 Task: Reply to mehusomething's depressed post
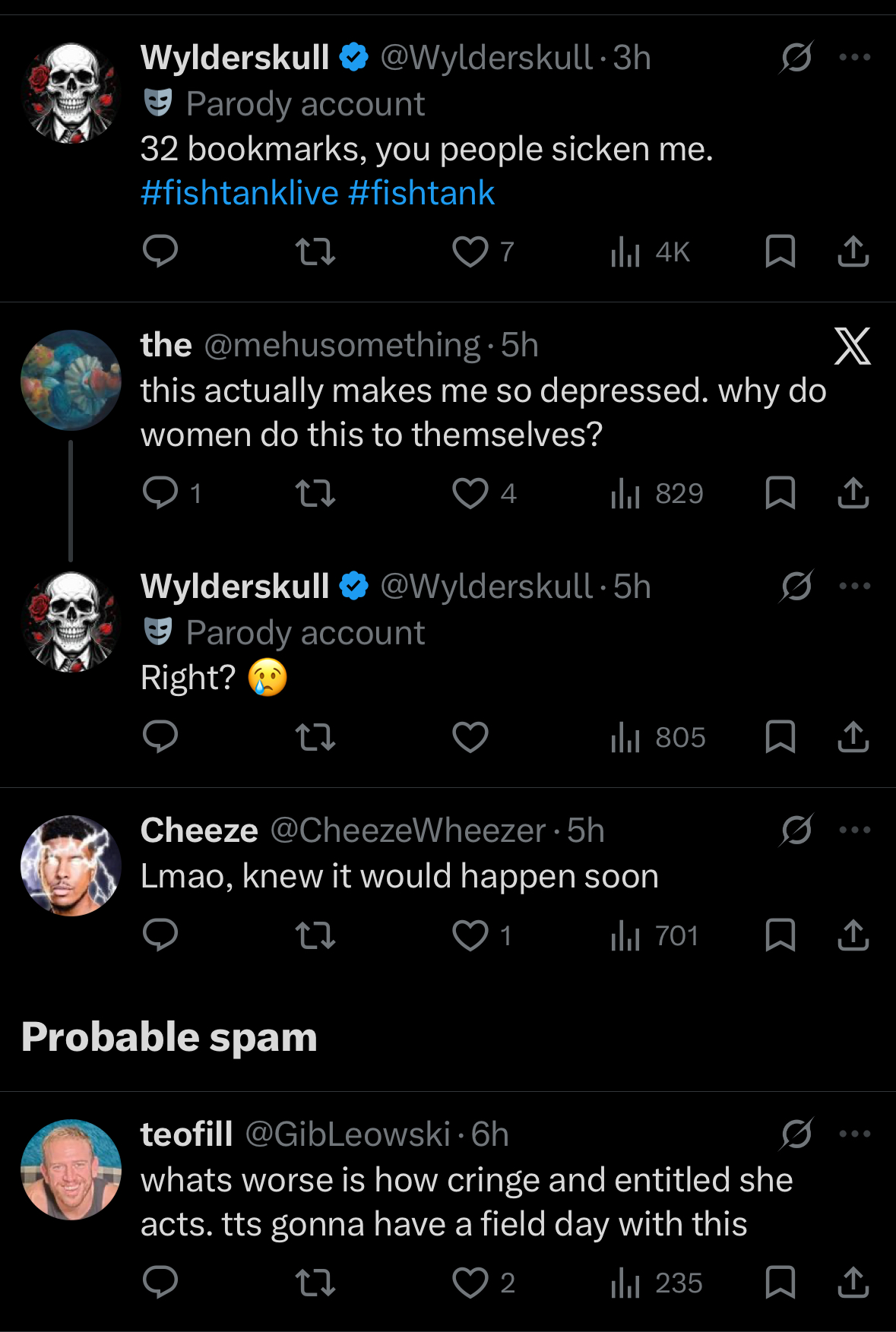(x=160, y=493)
